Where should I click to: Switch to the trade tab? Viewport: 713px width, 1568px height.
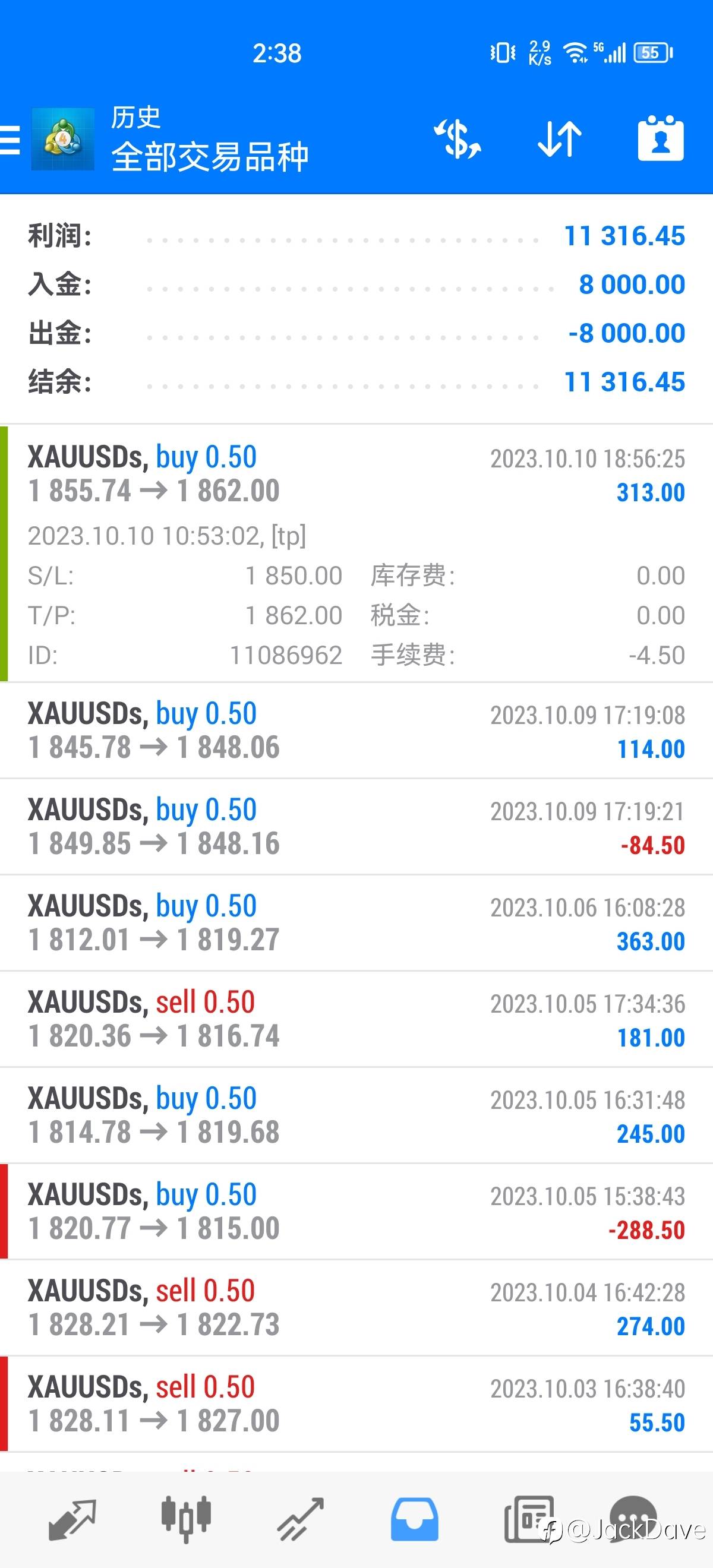click(x=300, y=1519)
